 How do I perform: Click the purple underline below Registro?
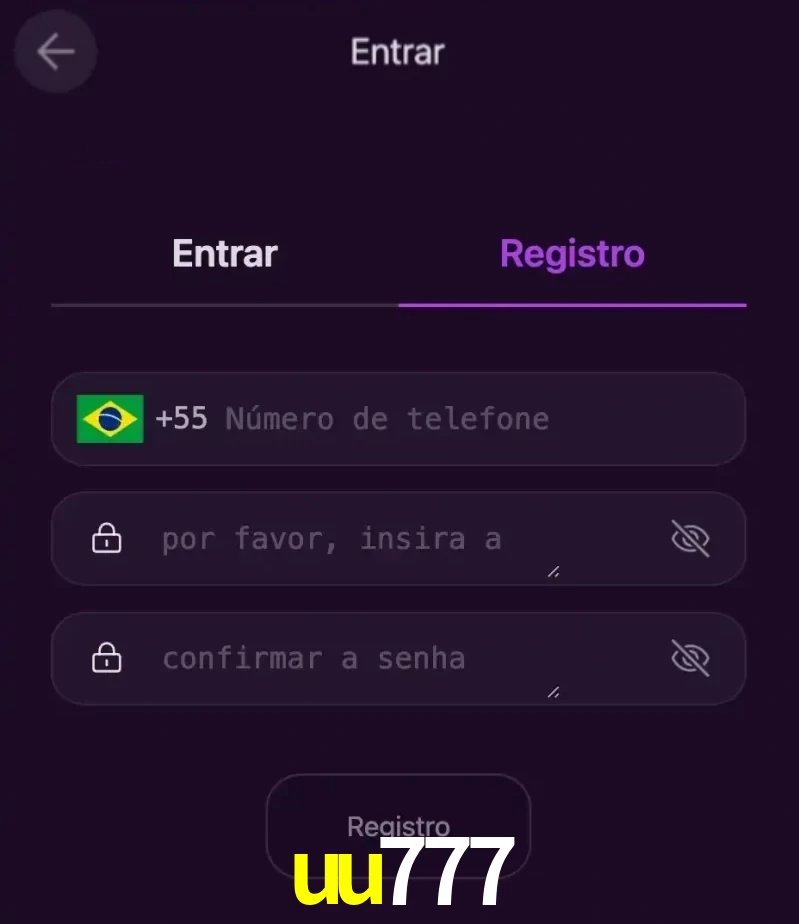pyautogui.click(x=572, y=303)
